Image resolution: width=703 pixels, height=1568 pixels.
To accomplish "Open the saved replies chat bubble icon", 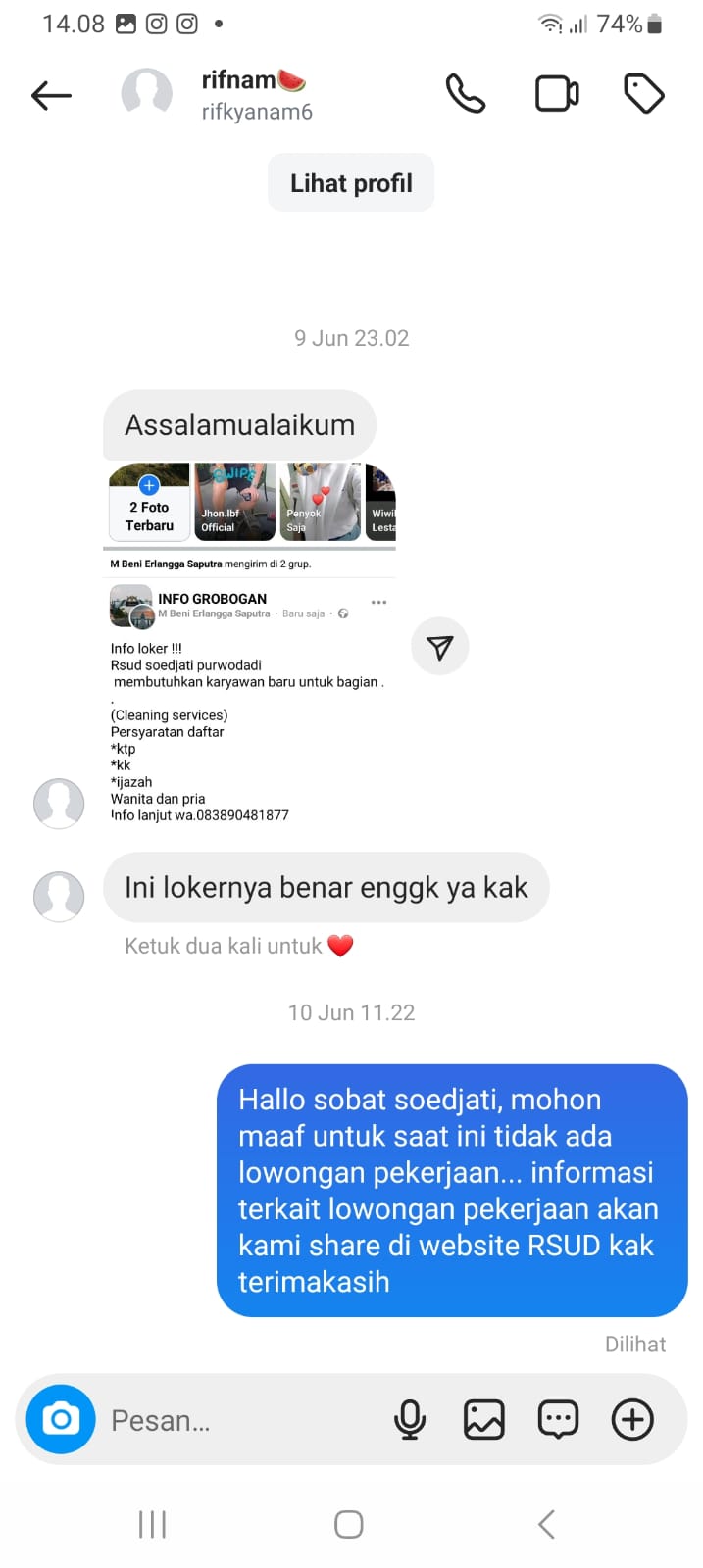I will pos(558,1419).
